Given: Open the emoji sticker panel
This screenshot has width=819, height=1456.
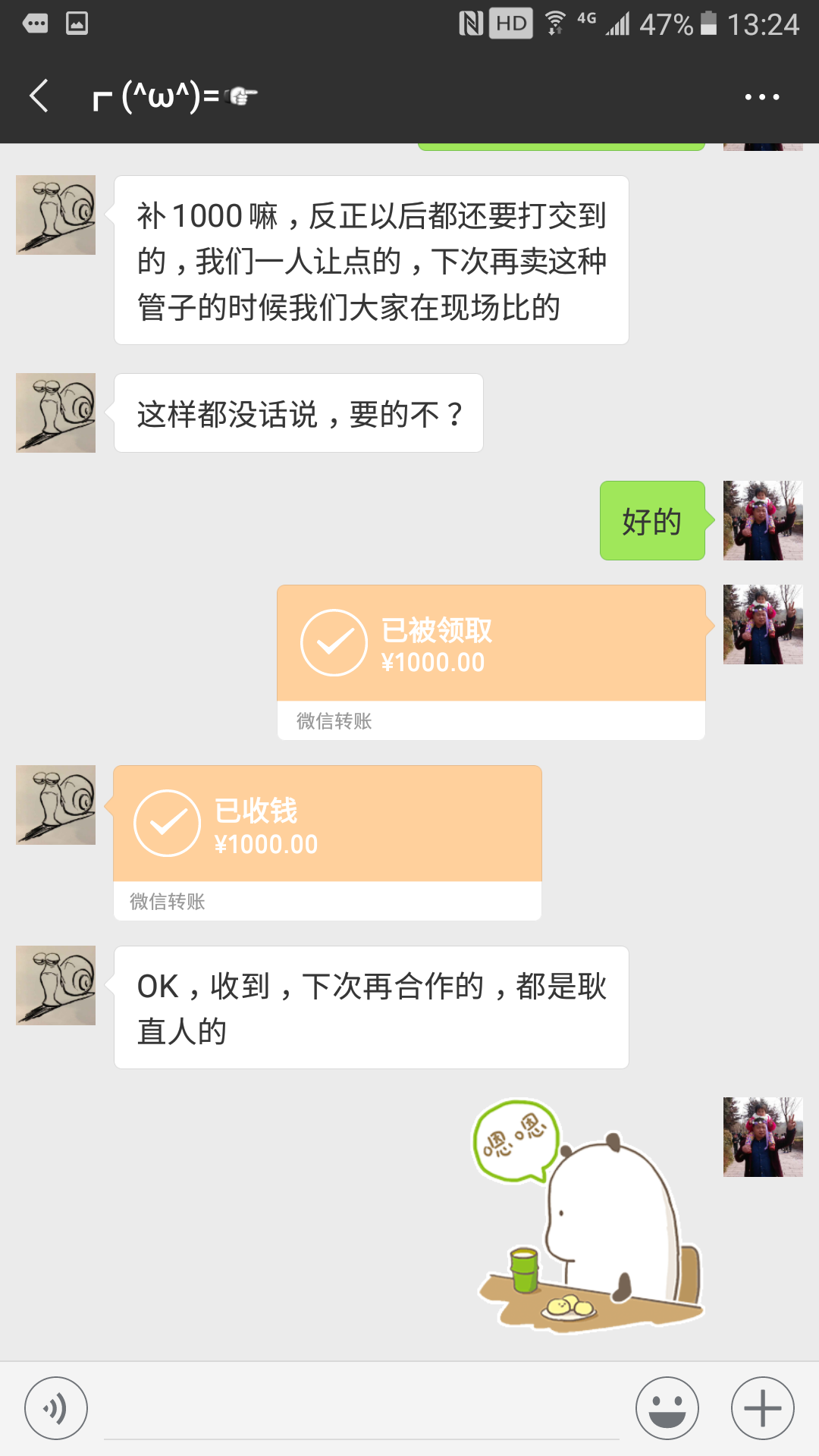Looking at the screenshot, I should tap(667, 1408).
